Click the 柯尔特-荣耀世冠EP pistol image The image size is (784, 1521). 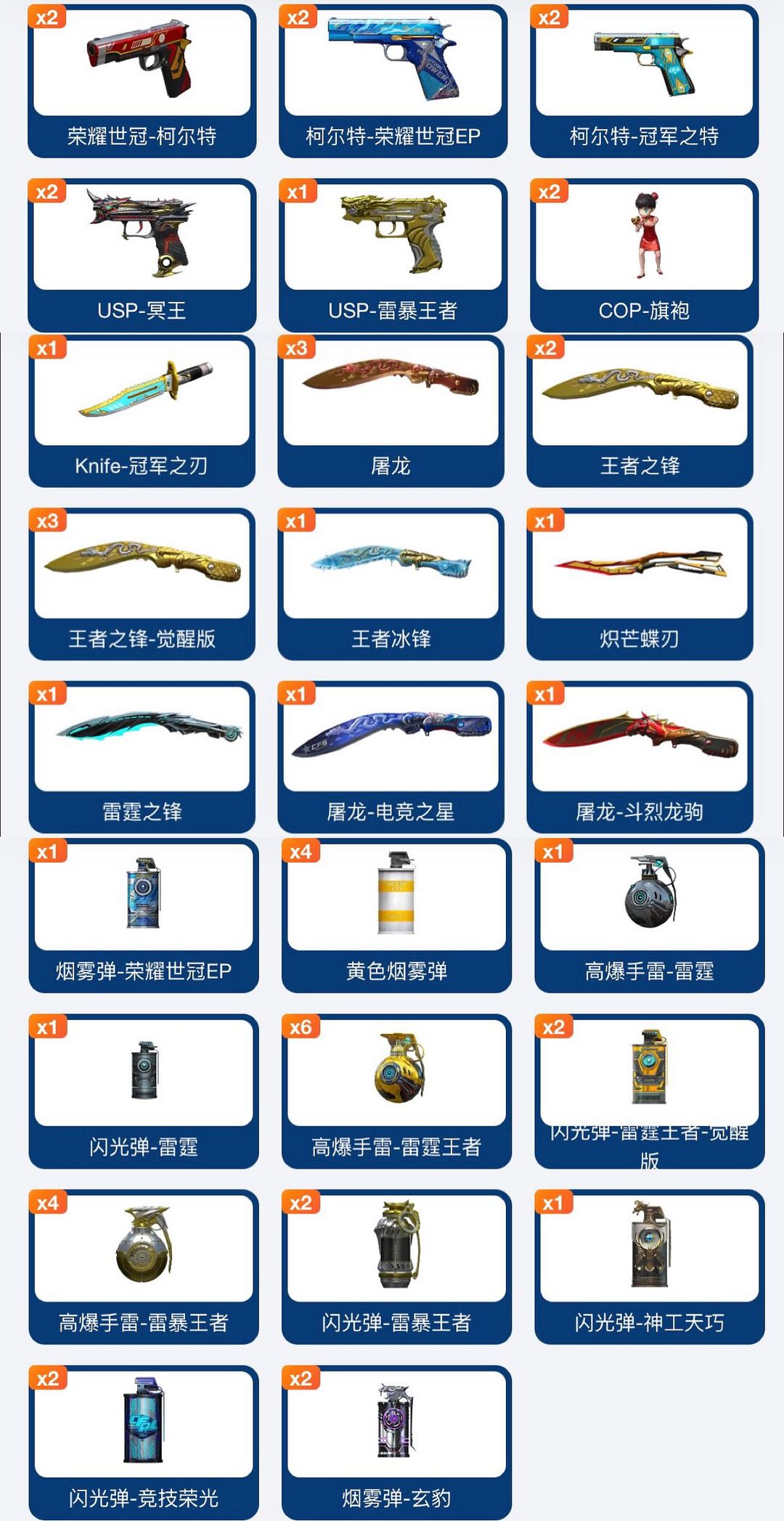392,58
